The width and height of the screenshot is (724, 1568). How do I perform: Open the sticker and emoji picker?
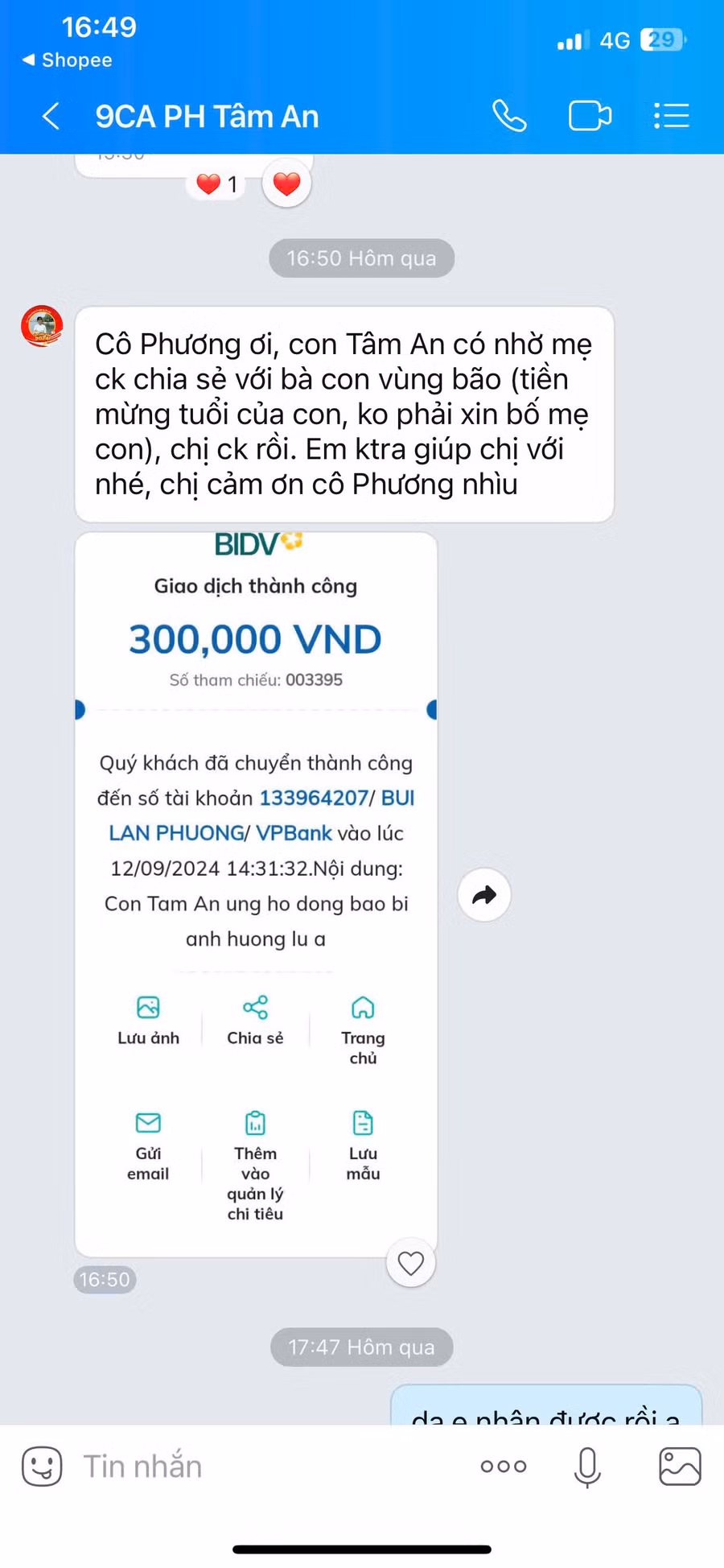click(42, 1466)
